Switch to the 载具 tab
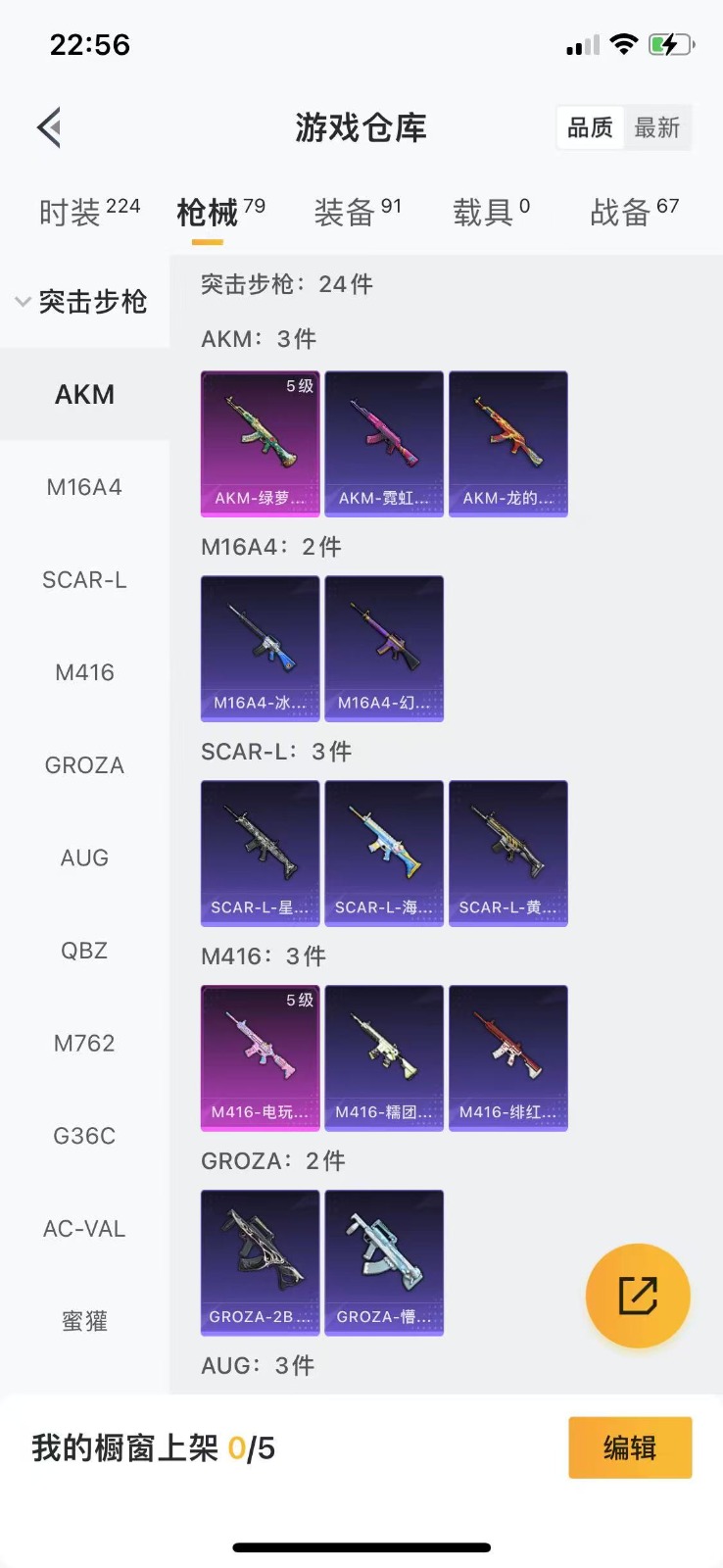Image resolution: width=723 pixels, height=1568 pixels. [x=491, y=211]
